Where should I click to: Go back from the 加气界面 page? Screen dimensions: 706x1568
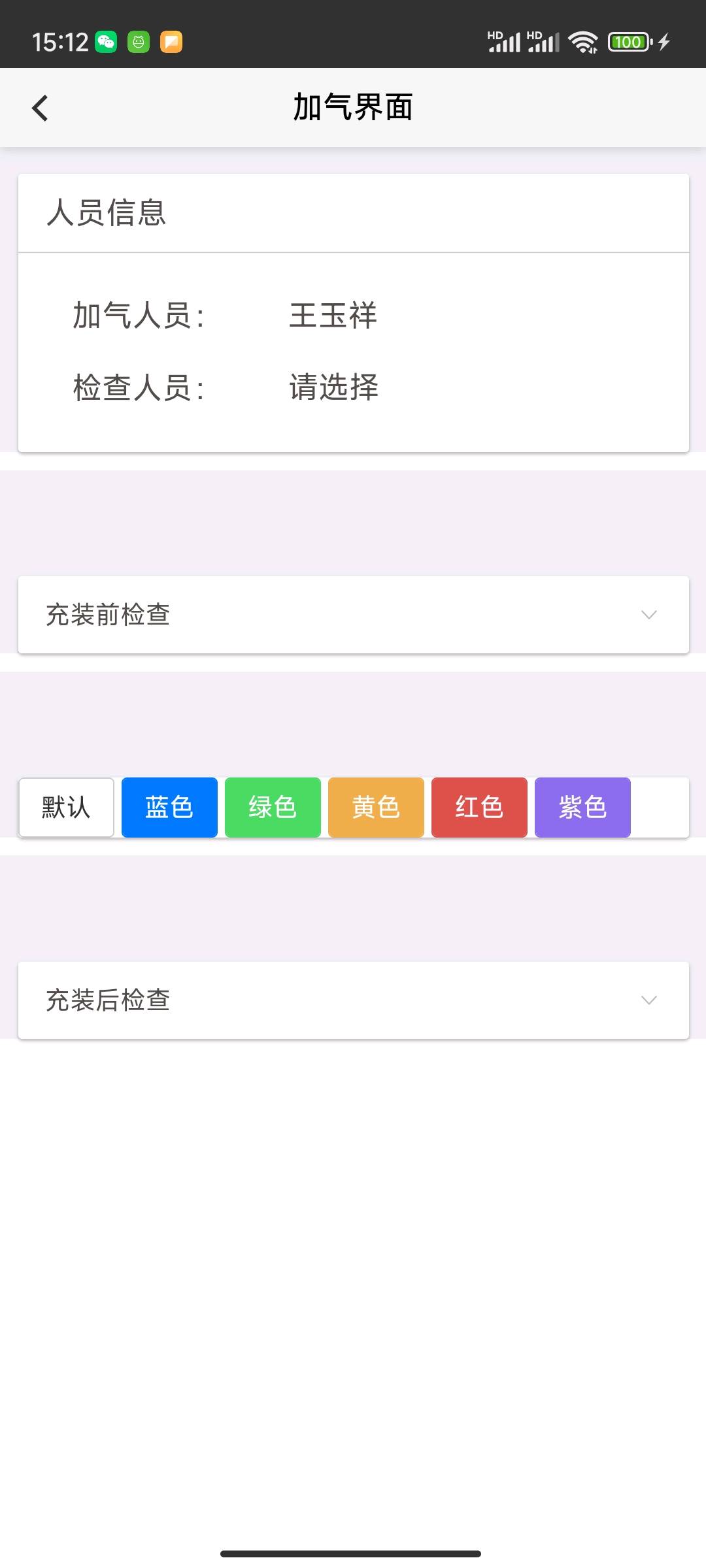(40, 108)
